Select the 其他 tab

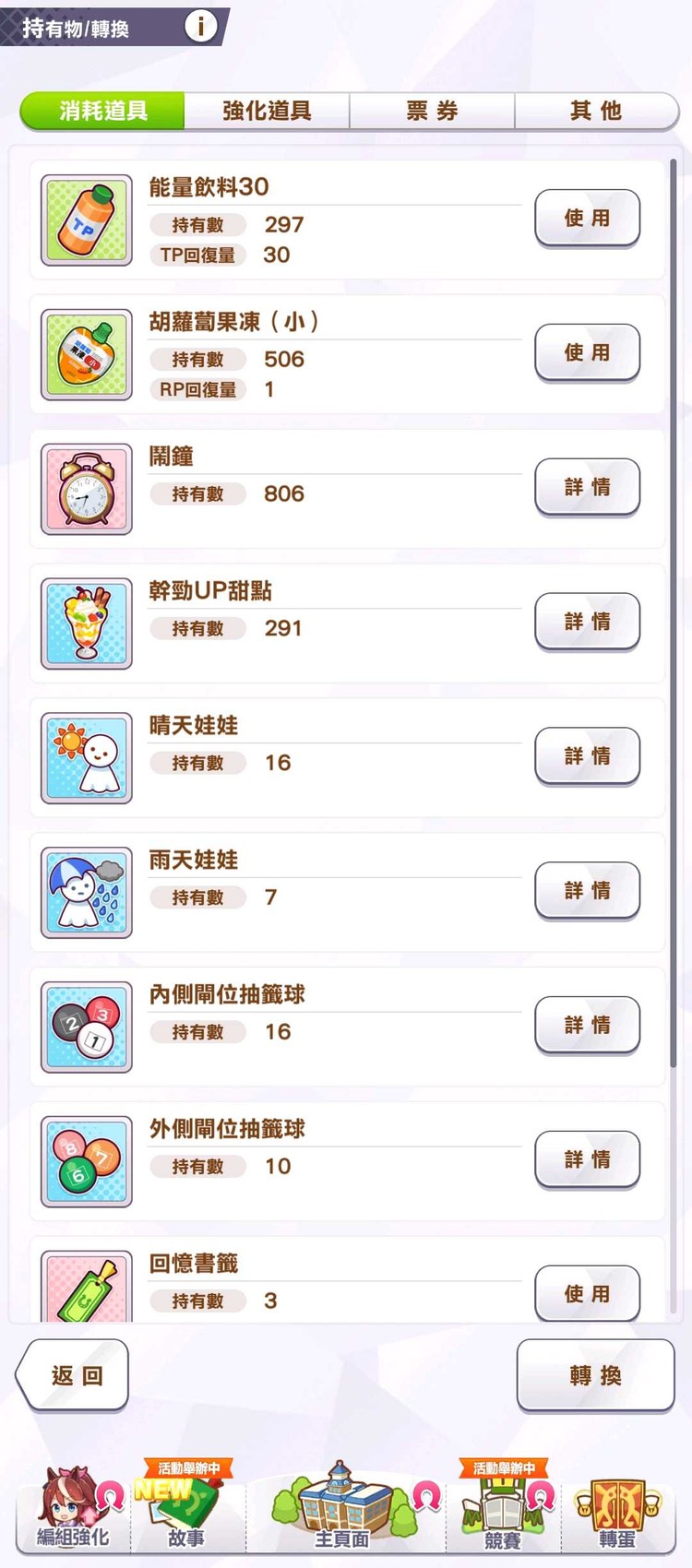click(x=596, y=111)
